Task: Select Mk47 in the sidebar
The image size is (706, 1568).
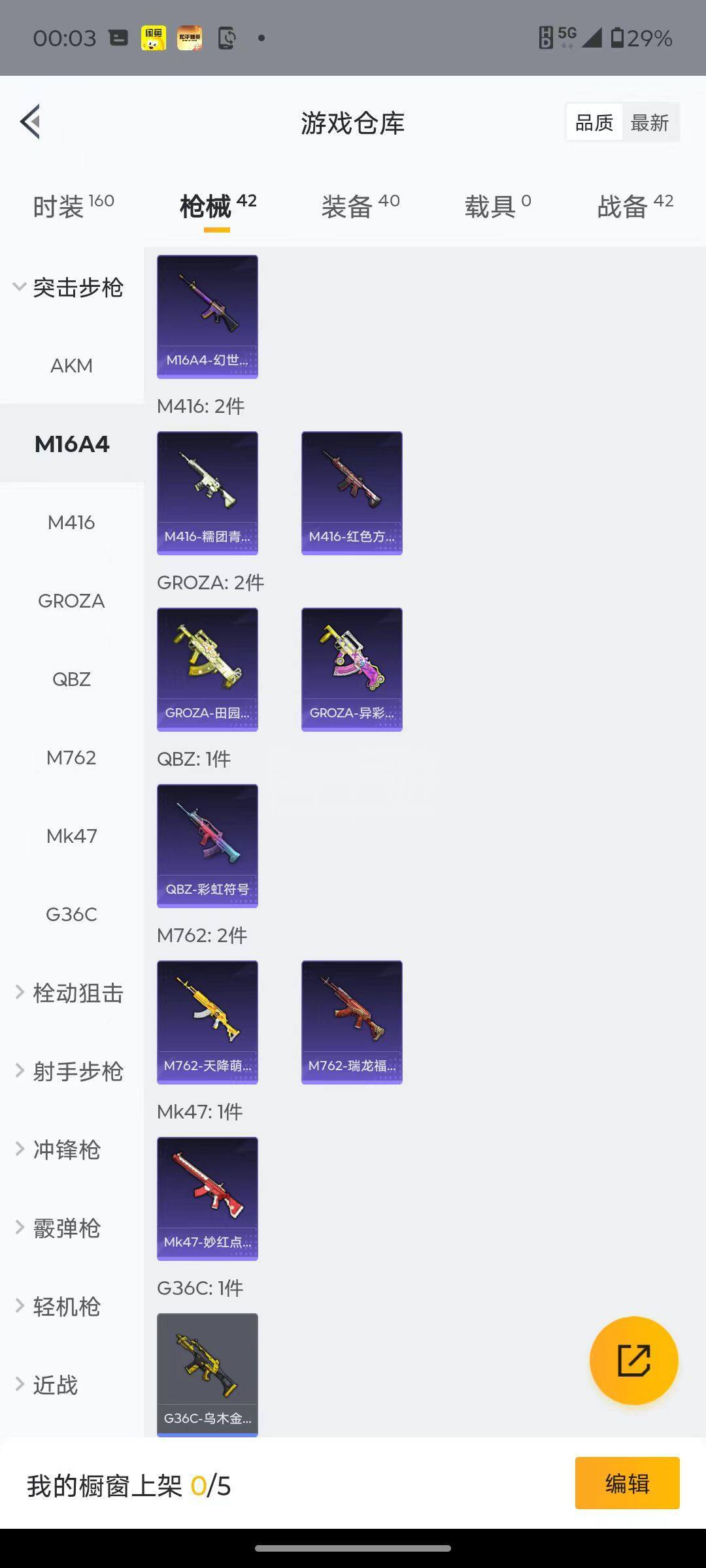Action: (x=71, y=836)
